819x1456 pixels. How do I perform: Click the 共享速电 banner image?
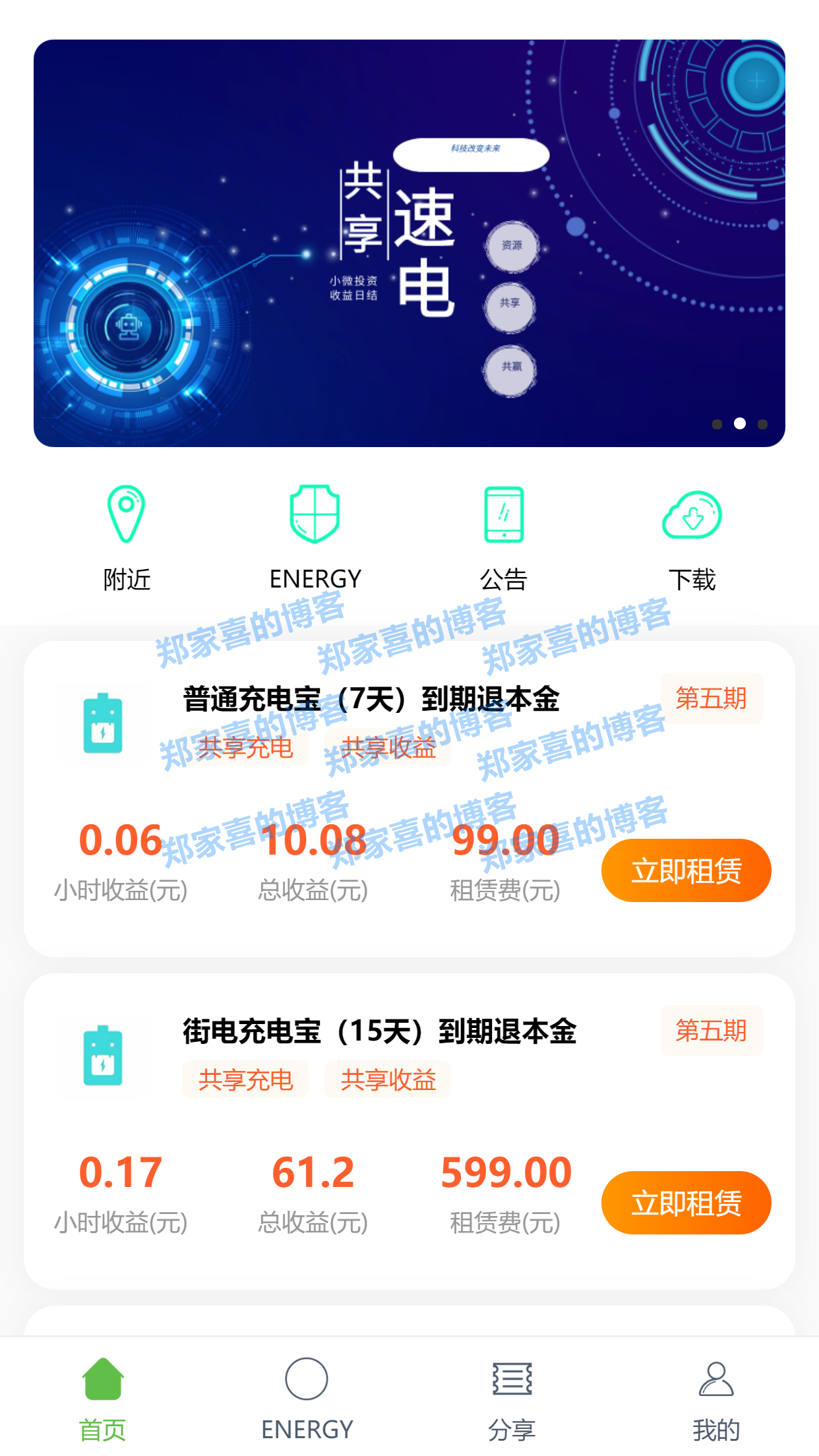pos(409,243)
